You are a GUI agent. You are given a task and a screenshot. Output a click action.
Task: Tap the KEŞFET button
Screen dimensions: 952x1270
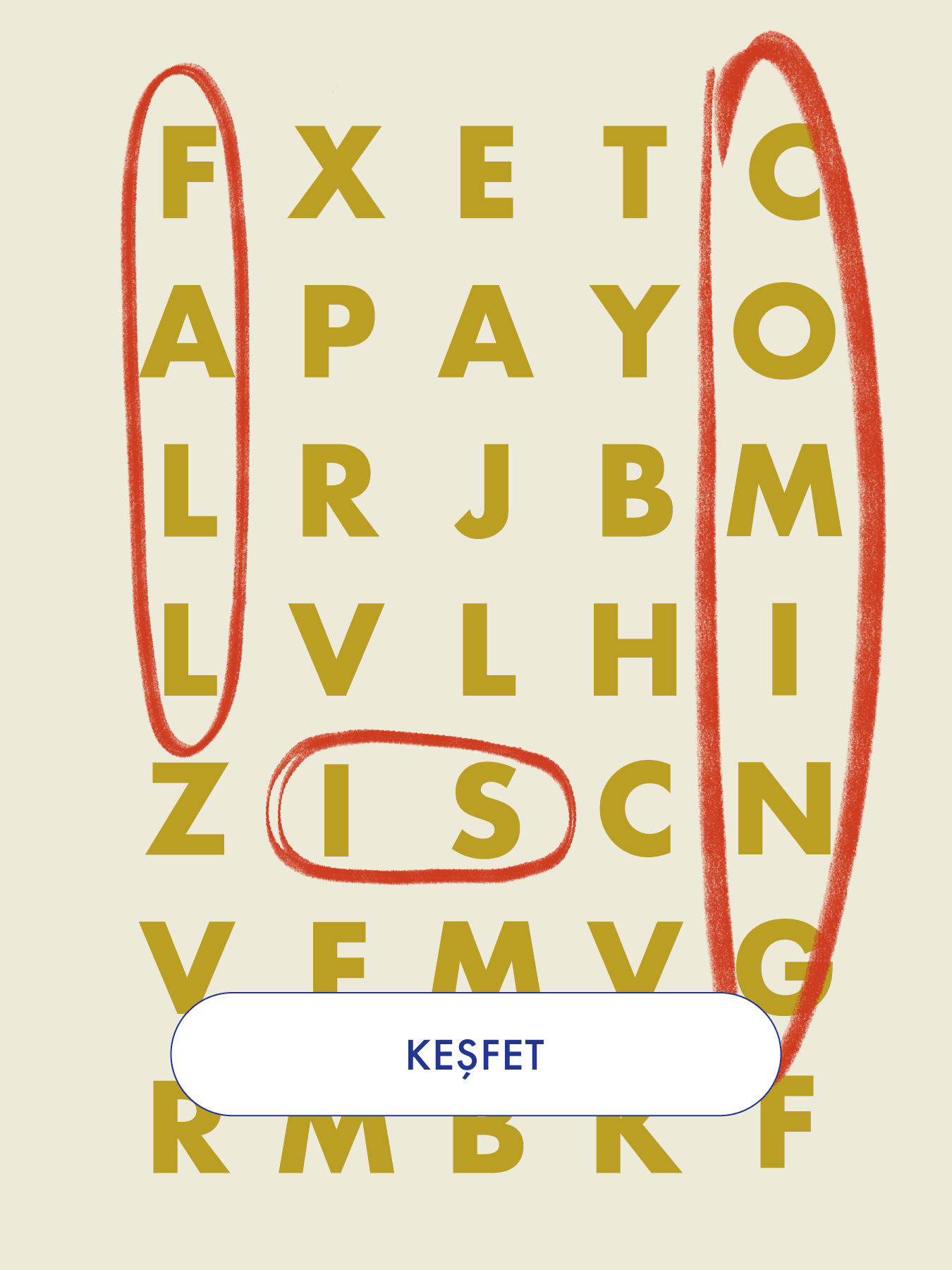click(475, 1054)
